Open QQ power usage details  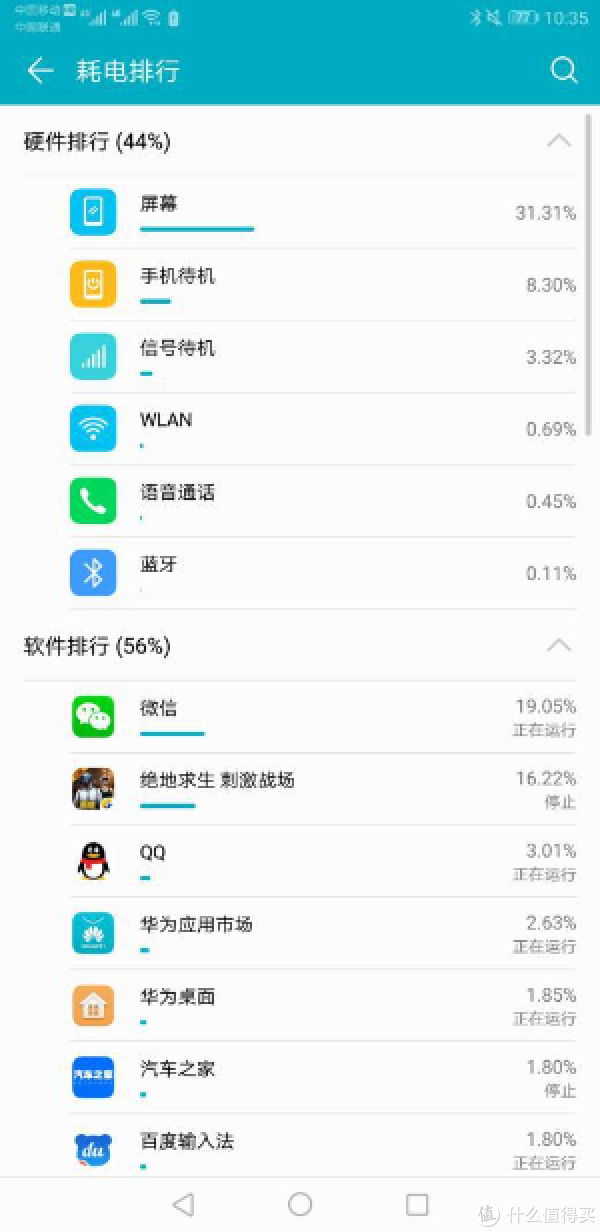pos(322,861)
